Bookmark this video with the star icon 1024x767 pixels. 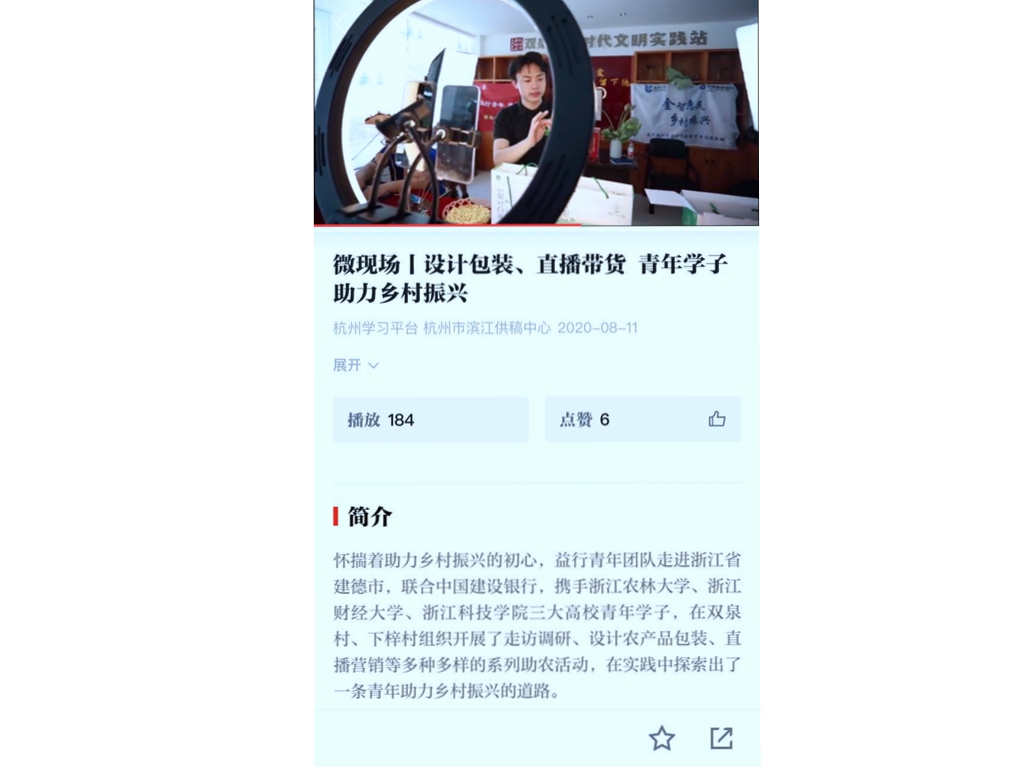[661, 739]
